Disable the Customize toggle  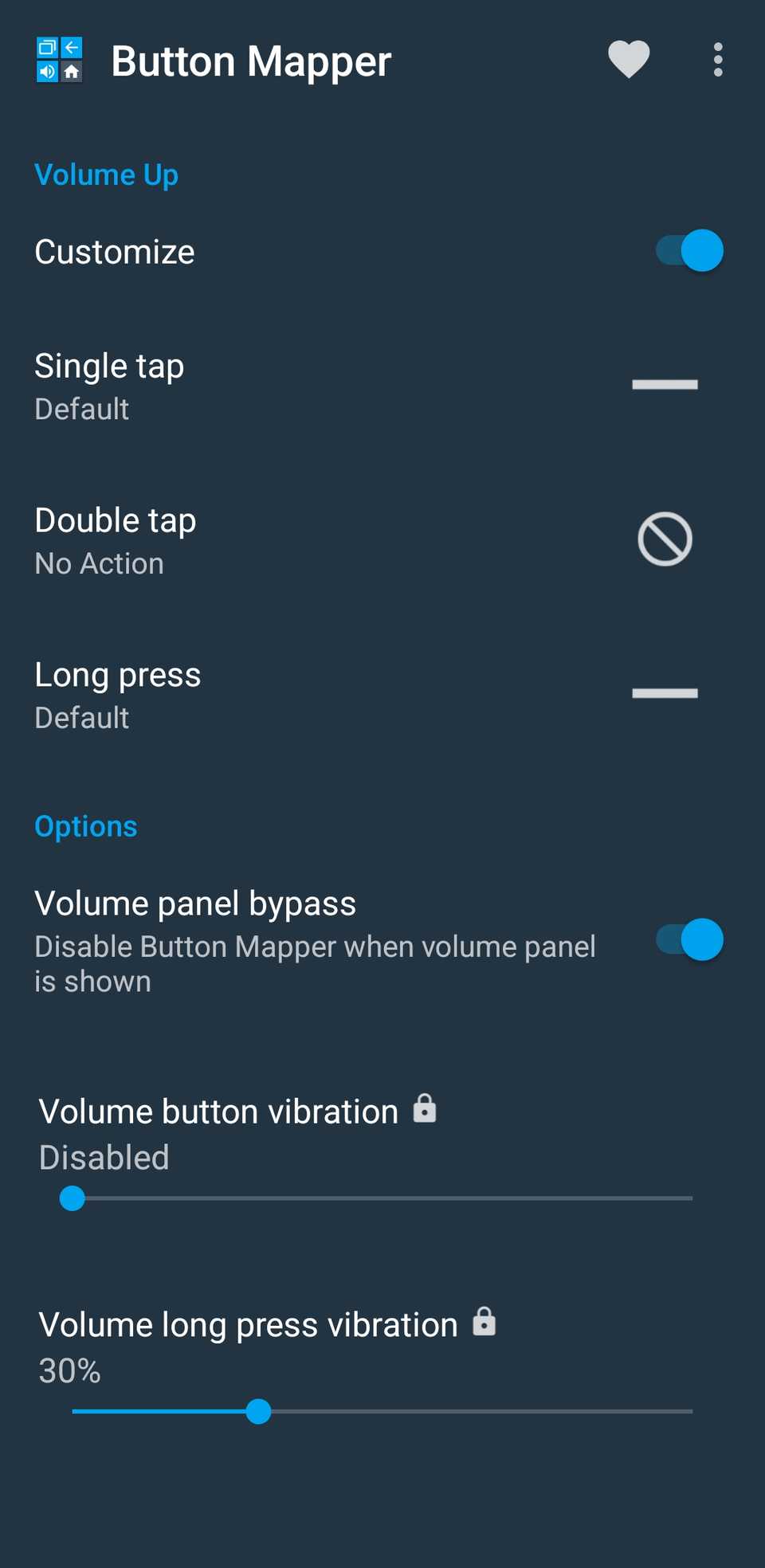tap(688, 250)
